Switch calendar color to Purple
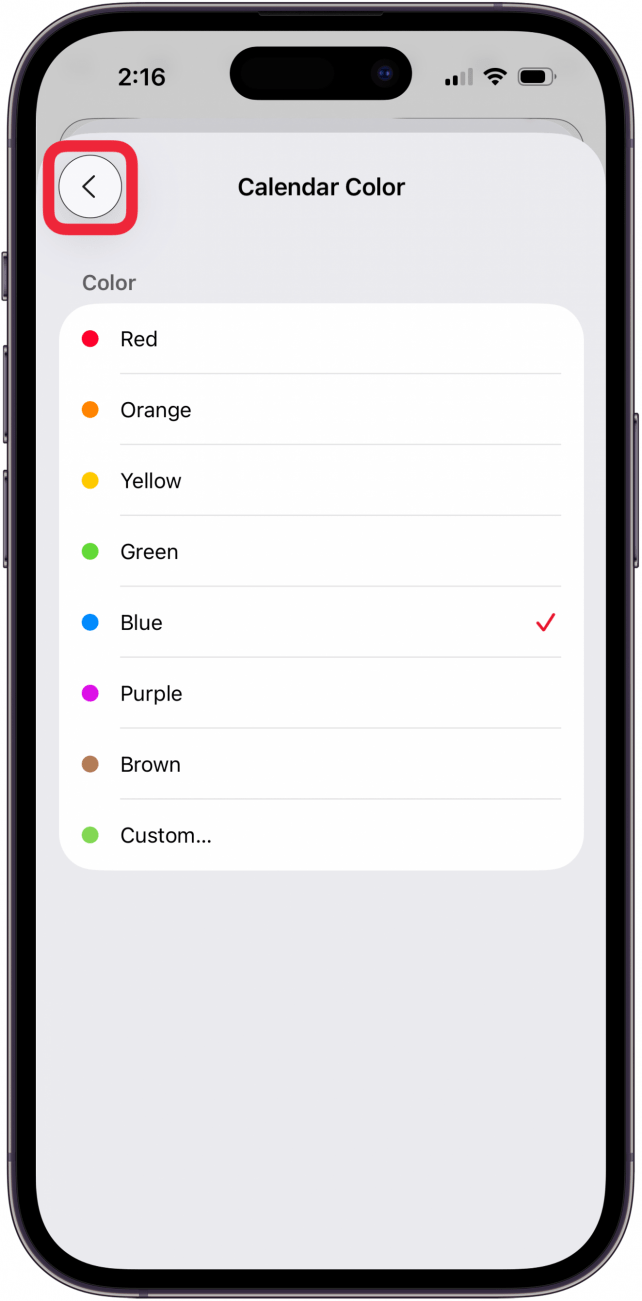The image size is (642, 1301). [320, 694]
